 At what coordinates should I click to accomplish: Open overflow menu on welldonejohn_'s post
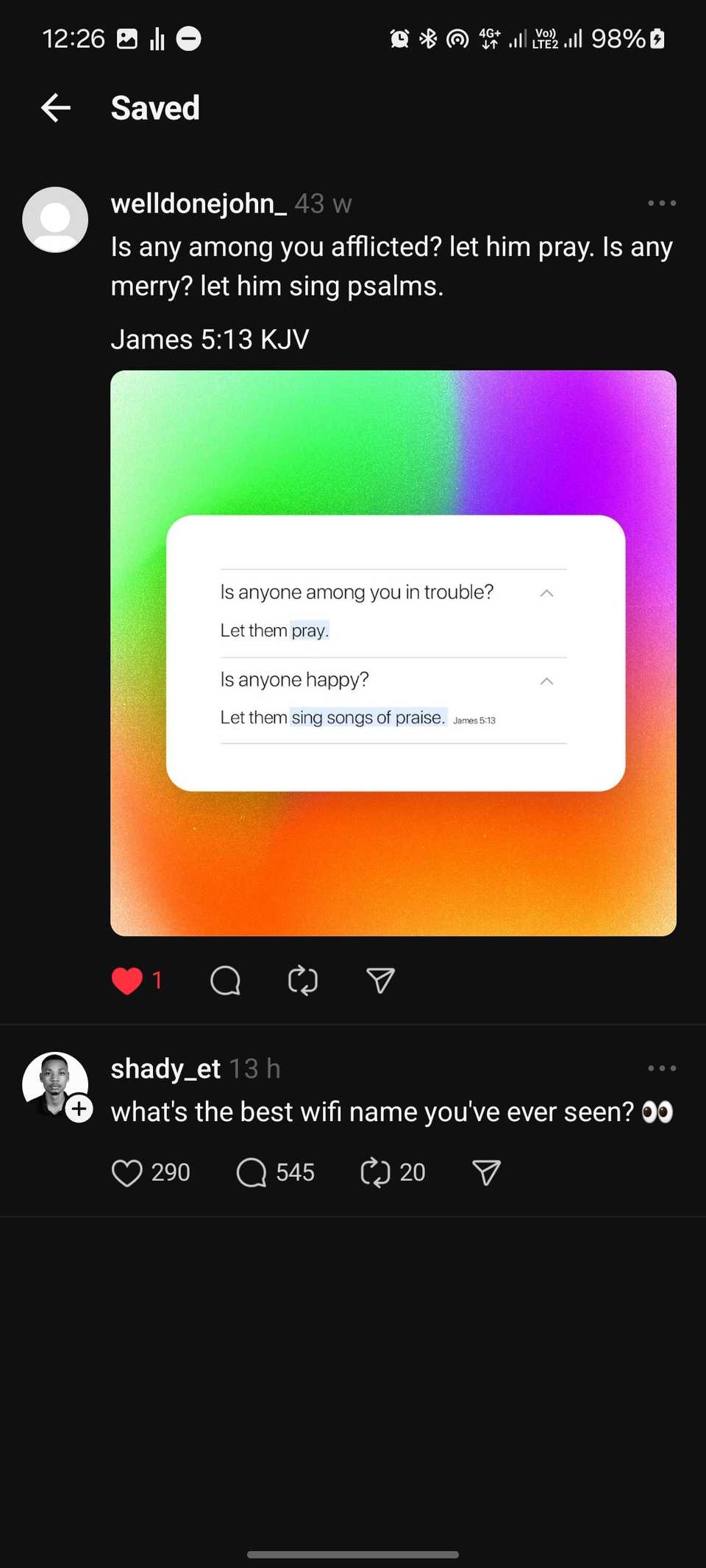(x=661, y=204)
